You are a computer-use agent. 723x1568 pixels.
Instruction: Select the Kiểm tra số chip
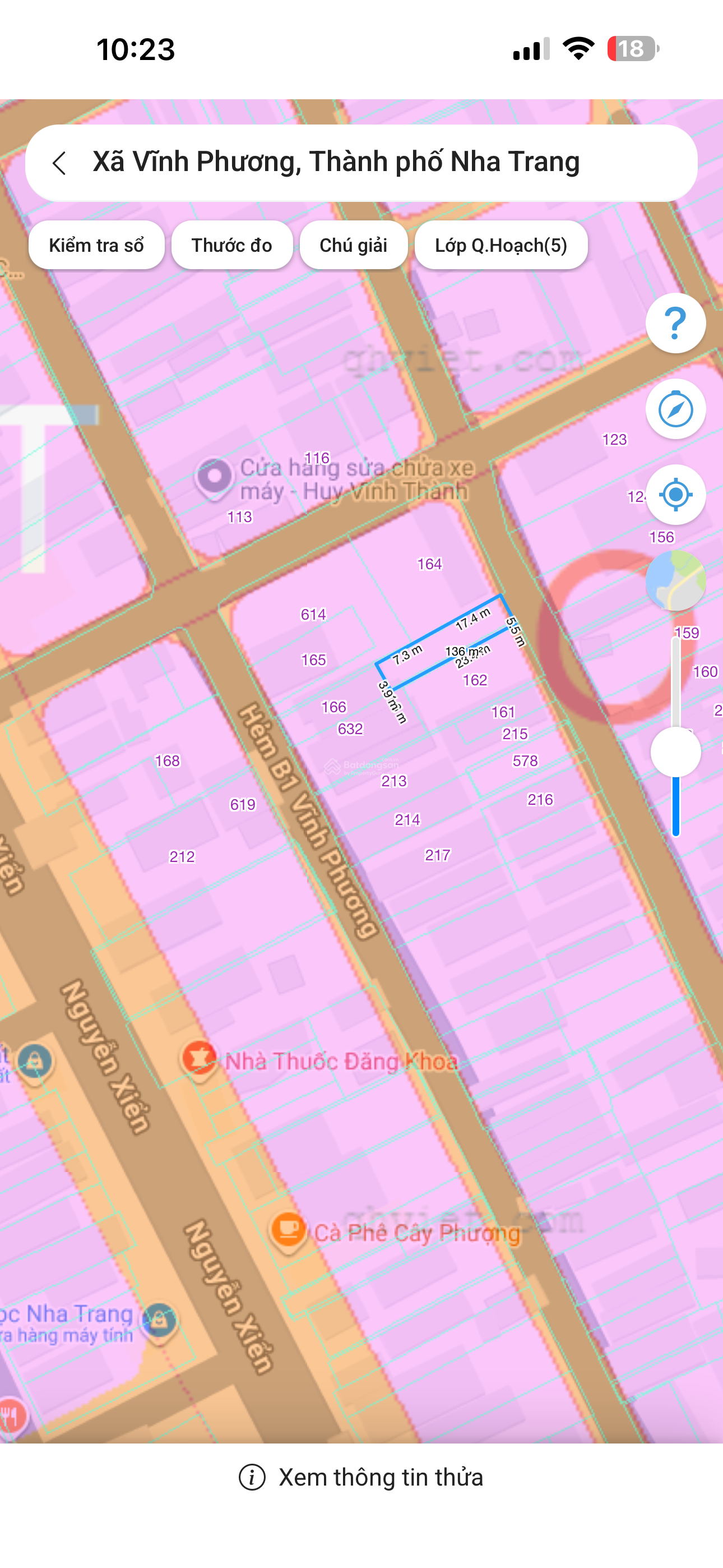click(96, 245)
